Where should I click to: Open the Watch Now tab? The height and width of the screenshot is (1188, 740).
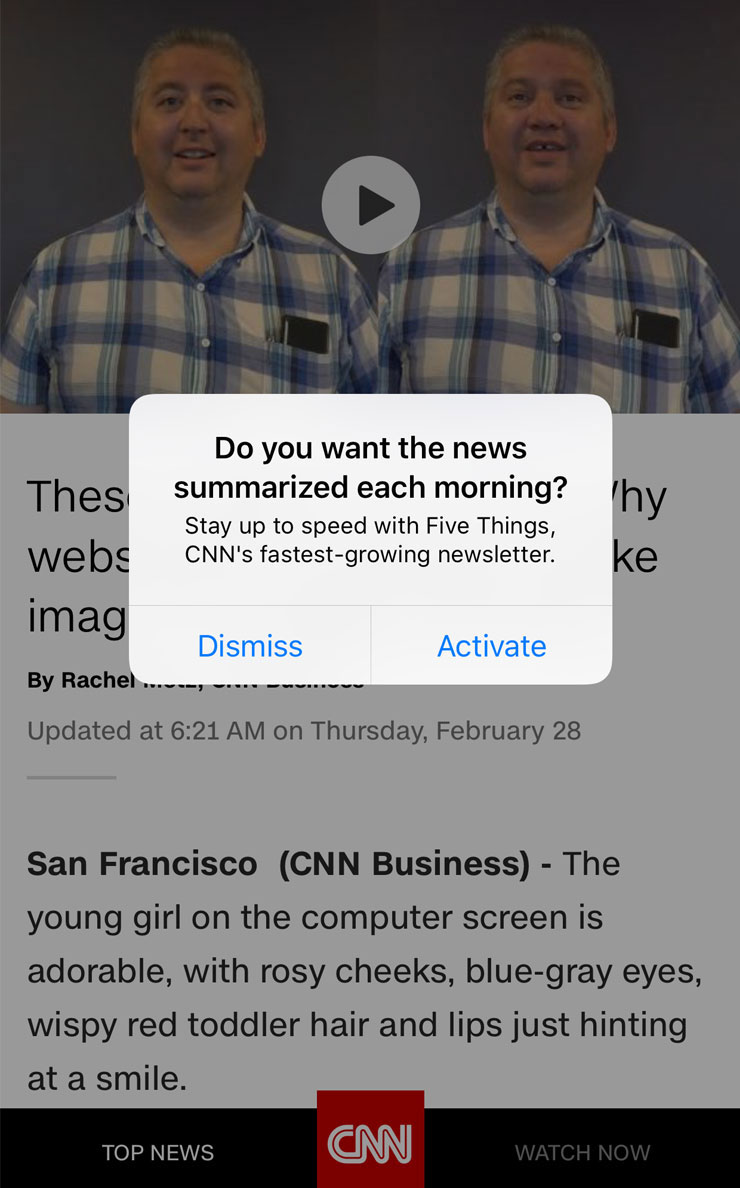[582, 1153]
